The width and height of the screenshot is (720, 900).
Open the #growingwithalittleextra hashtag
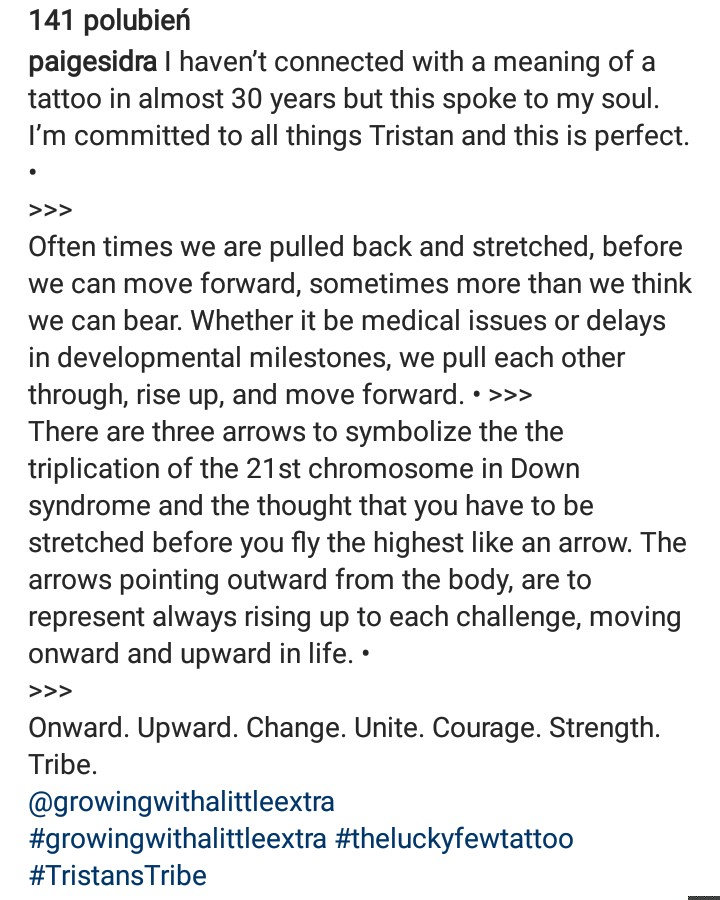tap(178, 838)
